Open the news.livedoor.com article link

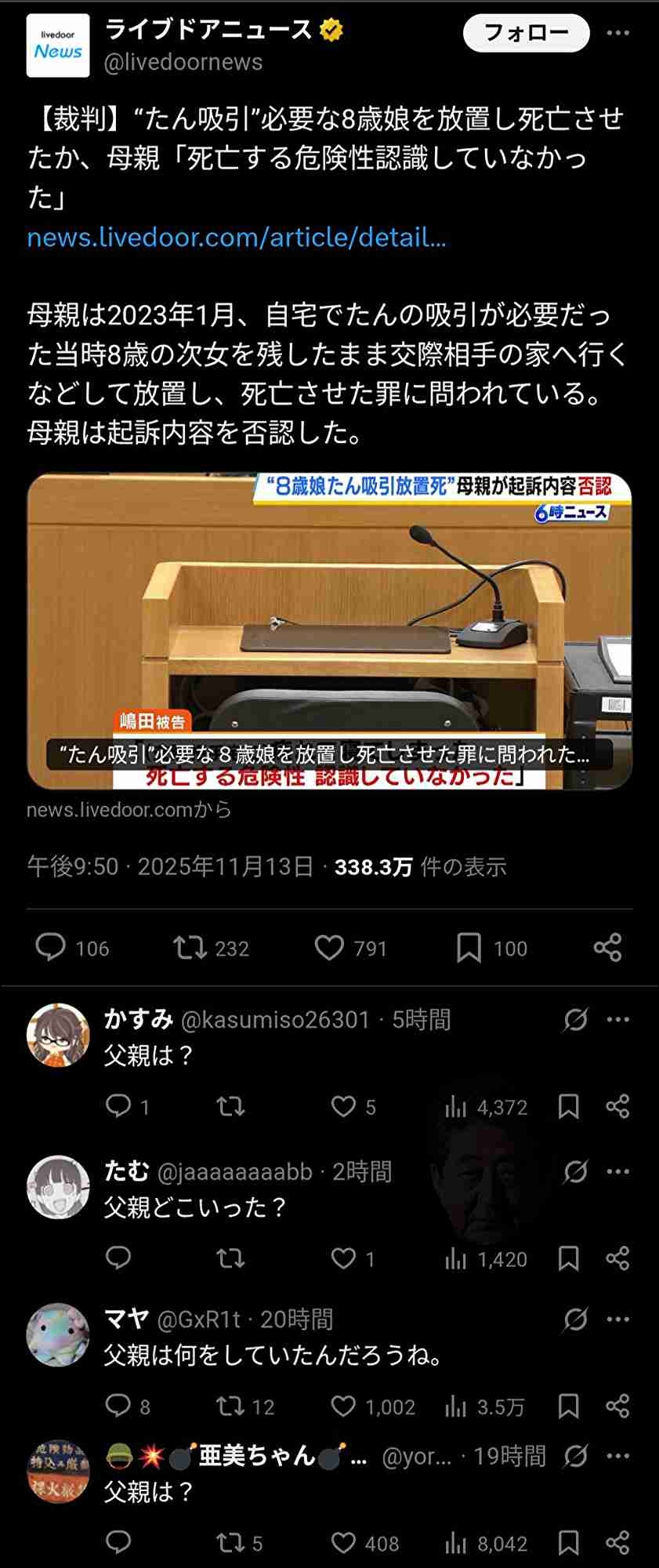coord(236,237)
